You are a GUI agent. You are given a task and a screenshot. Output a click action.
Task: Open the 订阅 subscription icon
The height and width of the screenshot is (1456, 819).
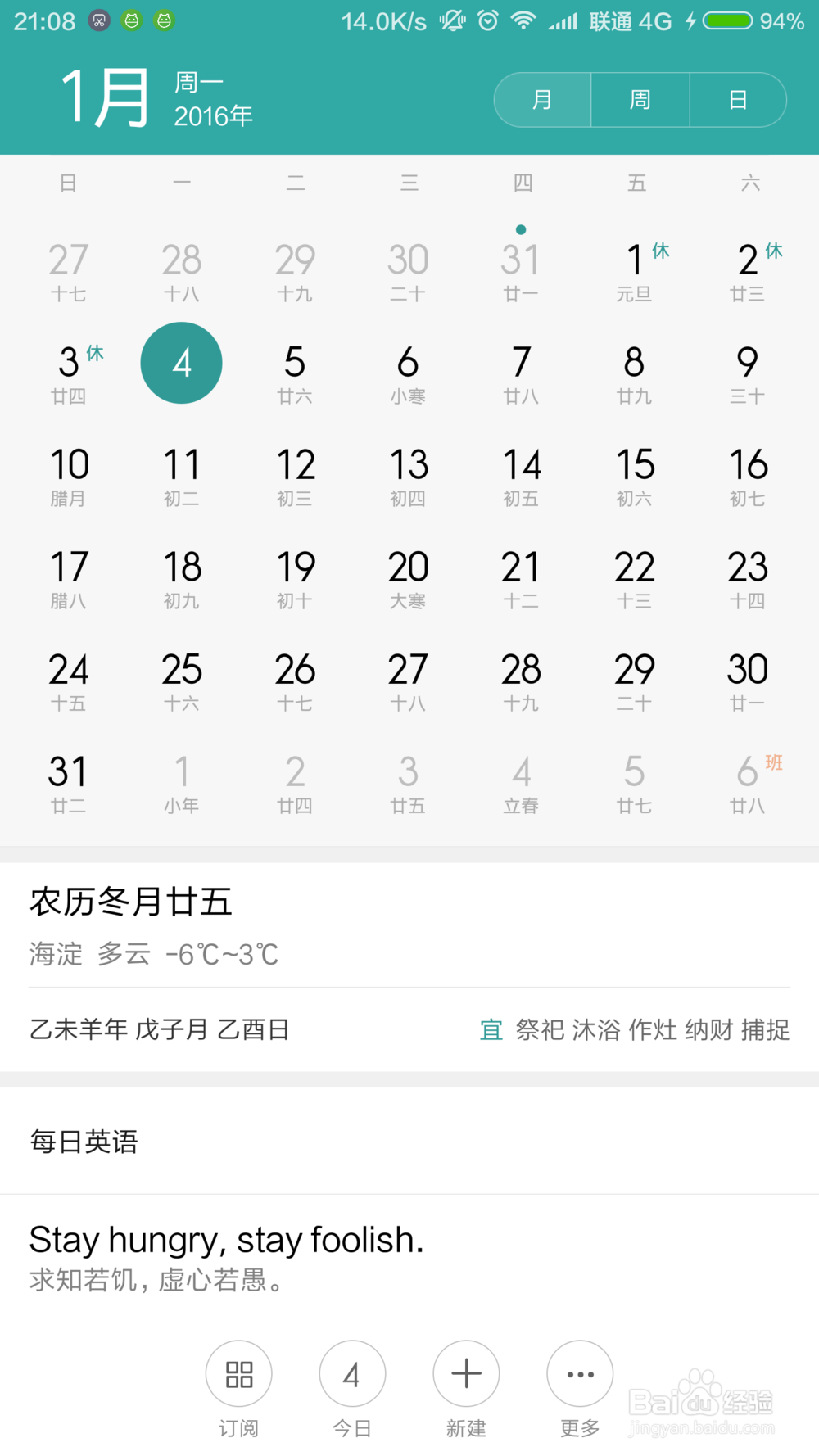pos(238,1374)
